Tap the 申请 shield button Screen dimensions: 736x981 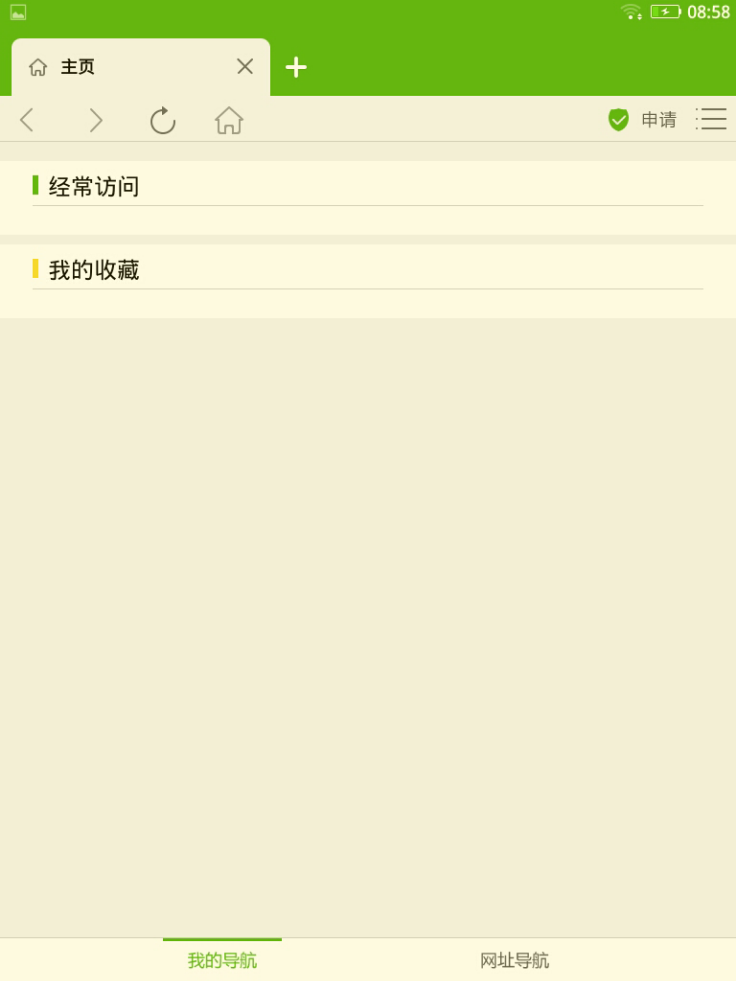click(x=642, y=120)
